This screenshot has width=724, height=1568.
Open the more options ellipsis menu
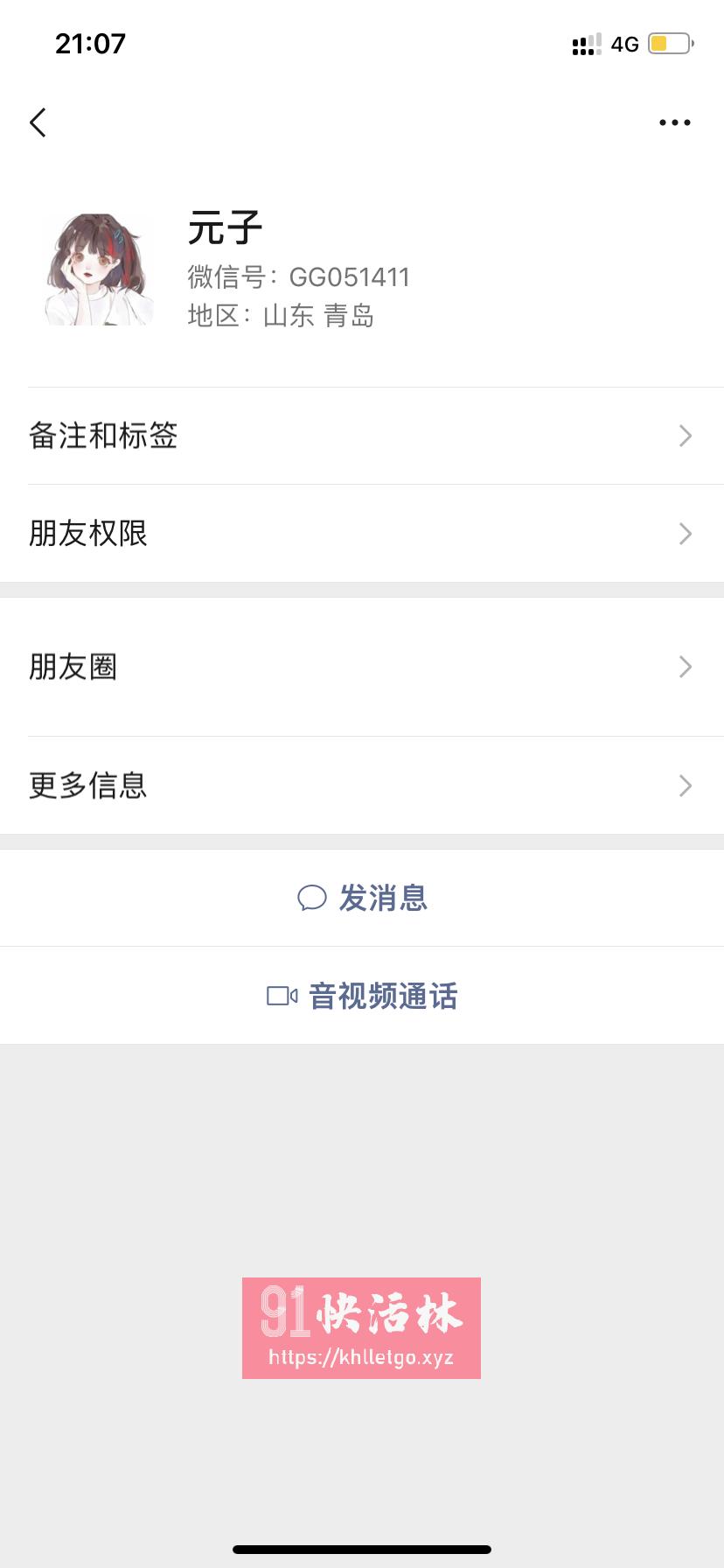(674, 122)
